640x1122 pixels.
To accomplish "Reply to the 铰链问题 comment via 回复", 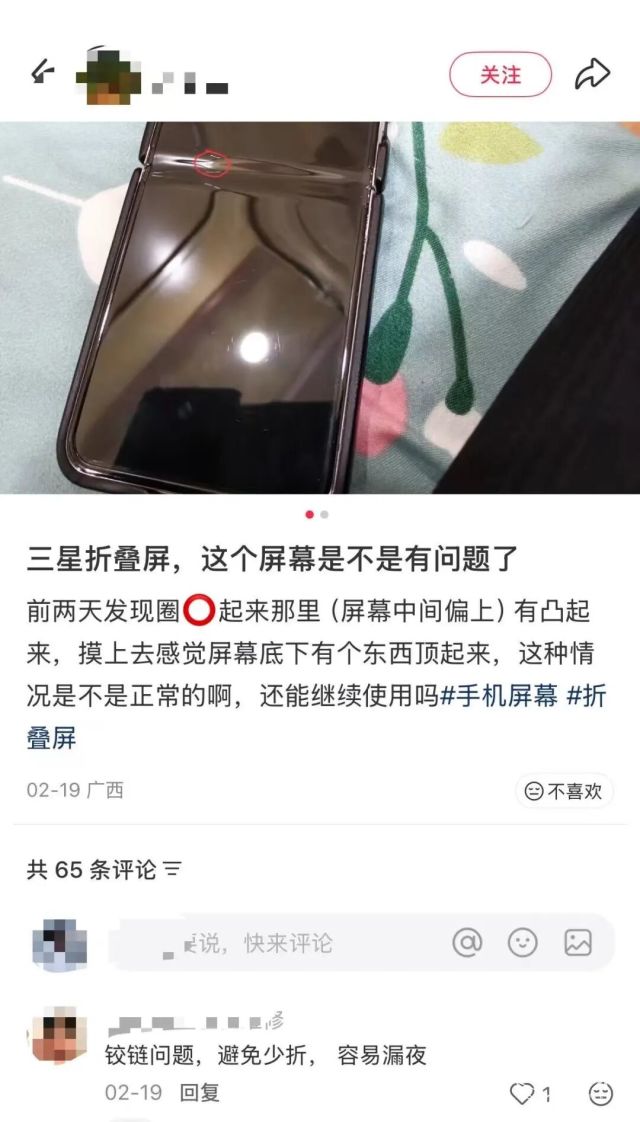I will coord(199,1093).
